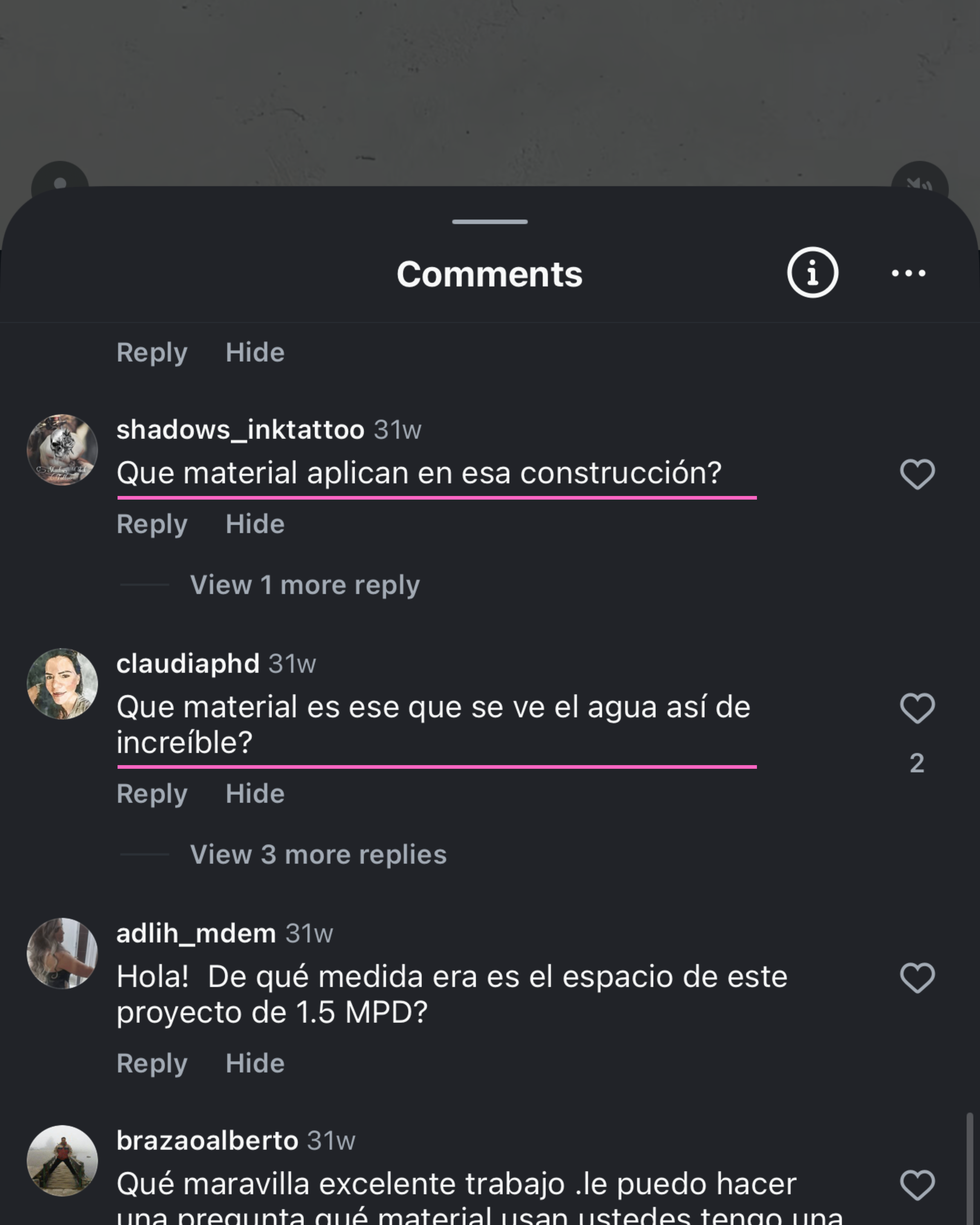Like adlih_mdem's comment
Image resolution: width=980 pixels, height=1225 pixels.
(x=917, y=978)
